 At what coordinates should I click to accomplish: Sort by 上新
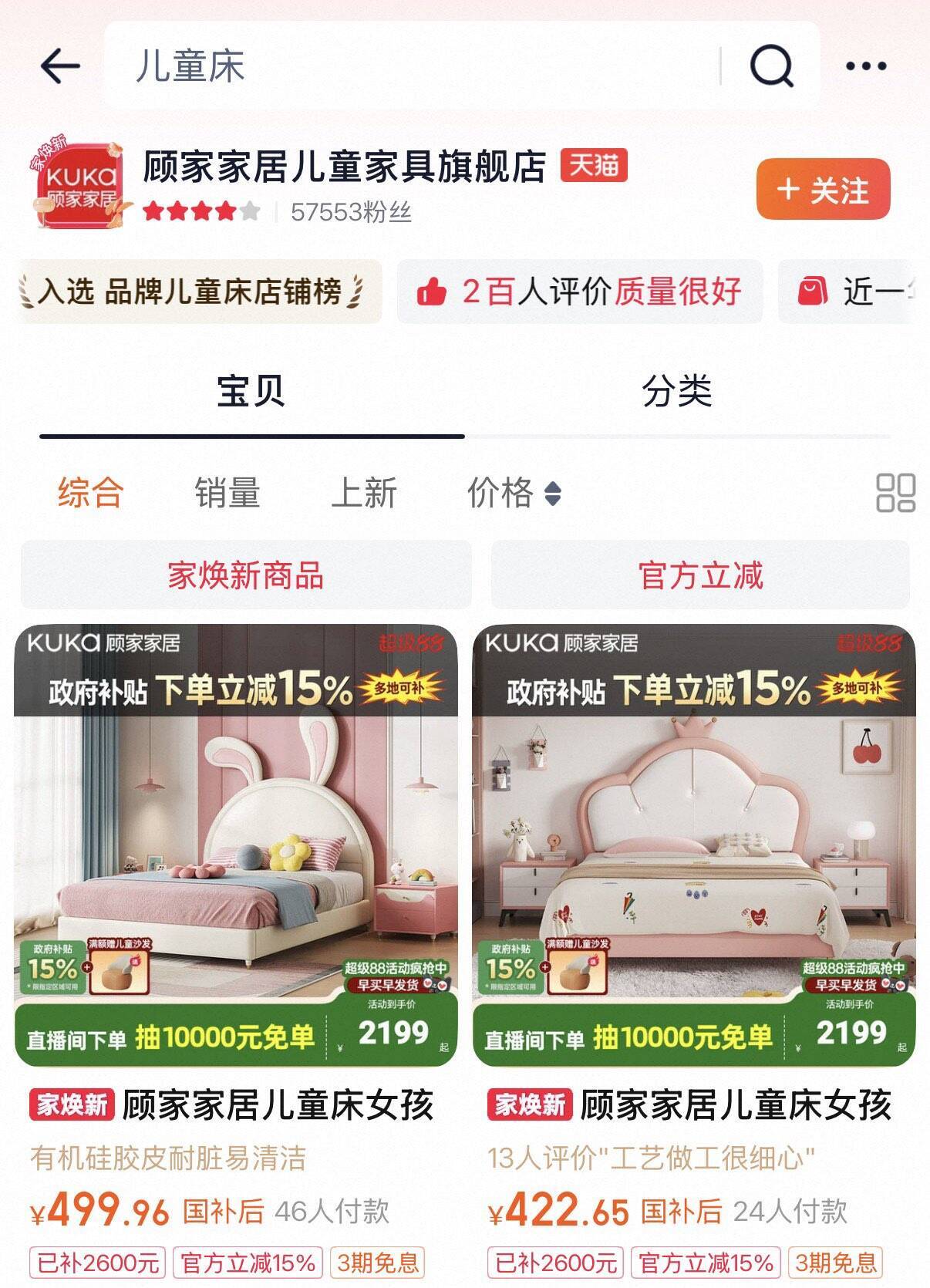(363, 492)
